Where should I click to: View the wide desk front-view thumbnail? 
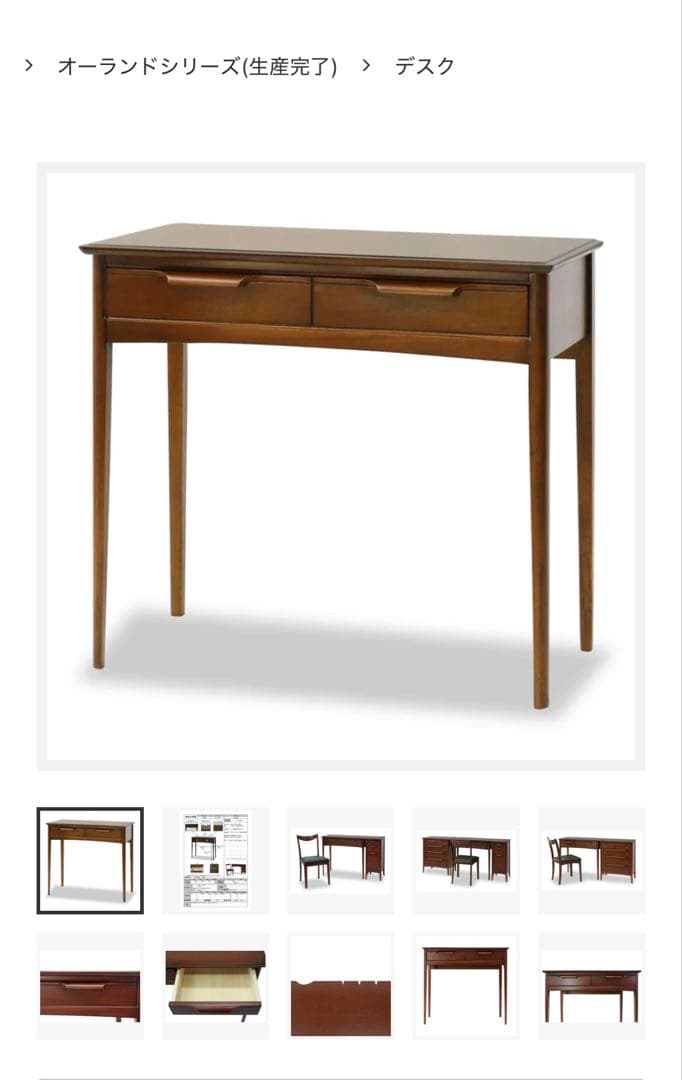coord(591,986)
